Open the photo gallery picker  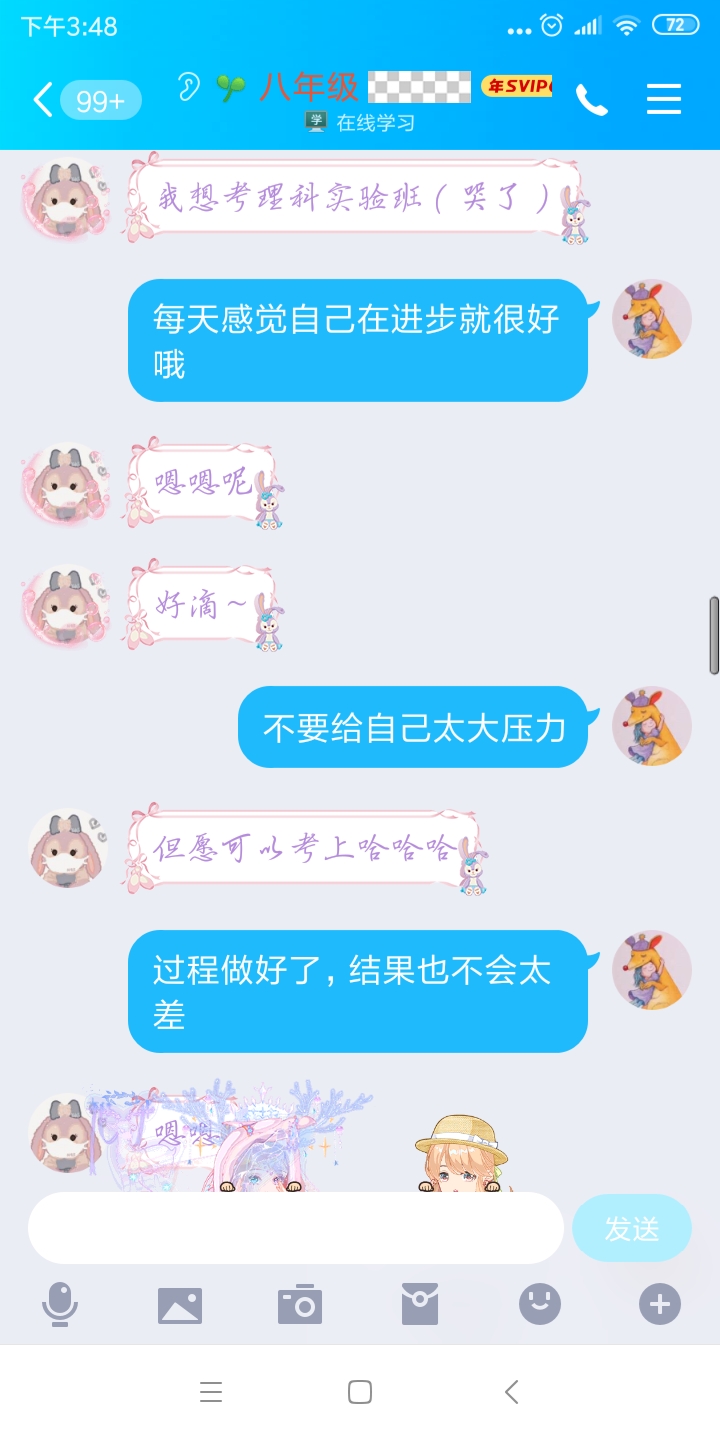[x=180, y=1305]
